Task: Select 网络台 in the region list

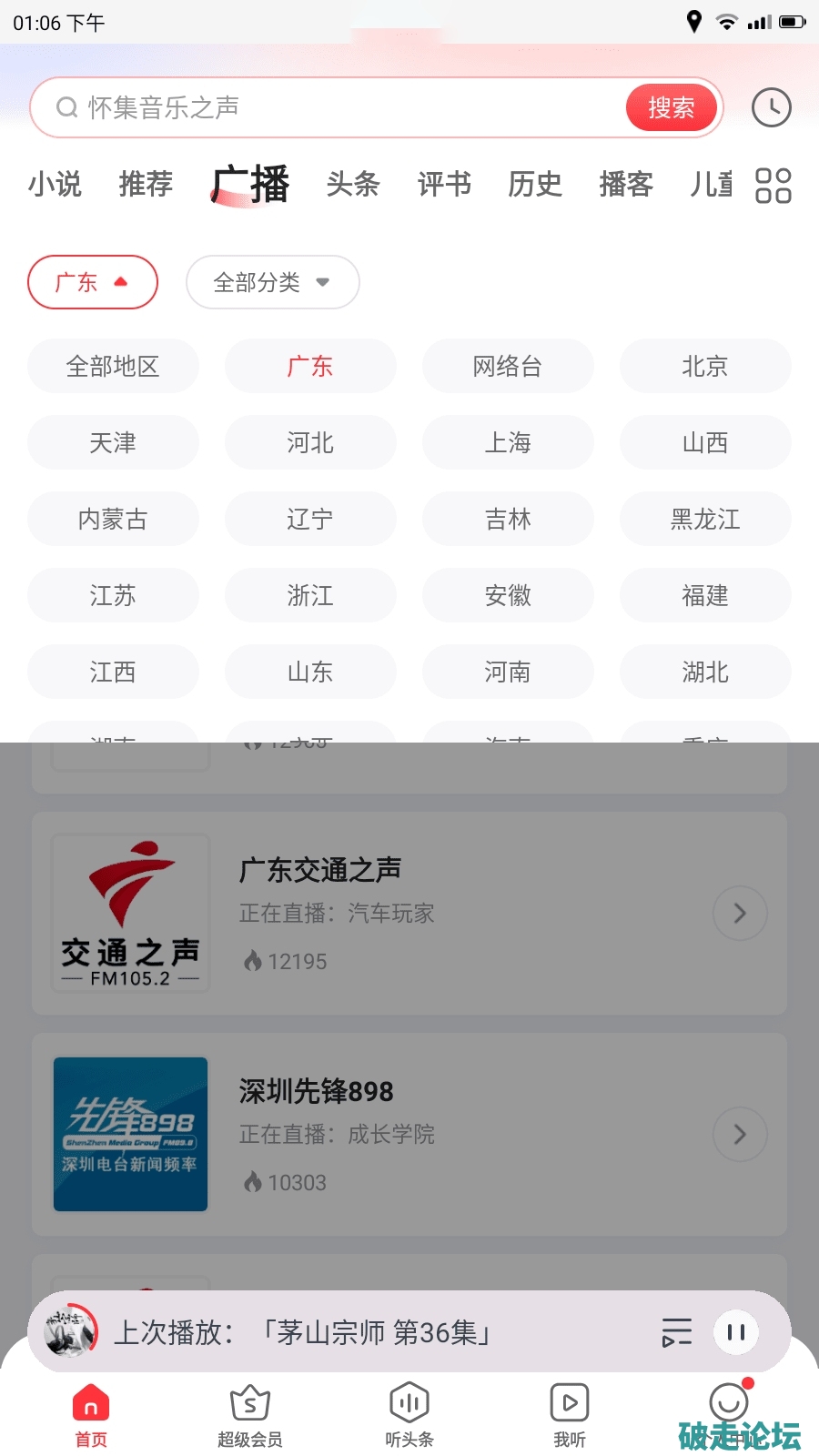Action: point(507,366)
